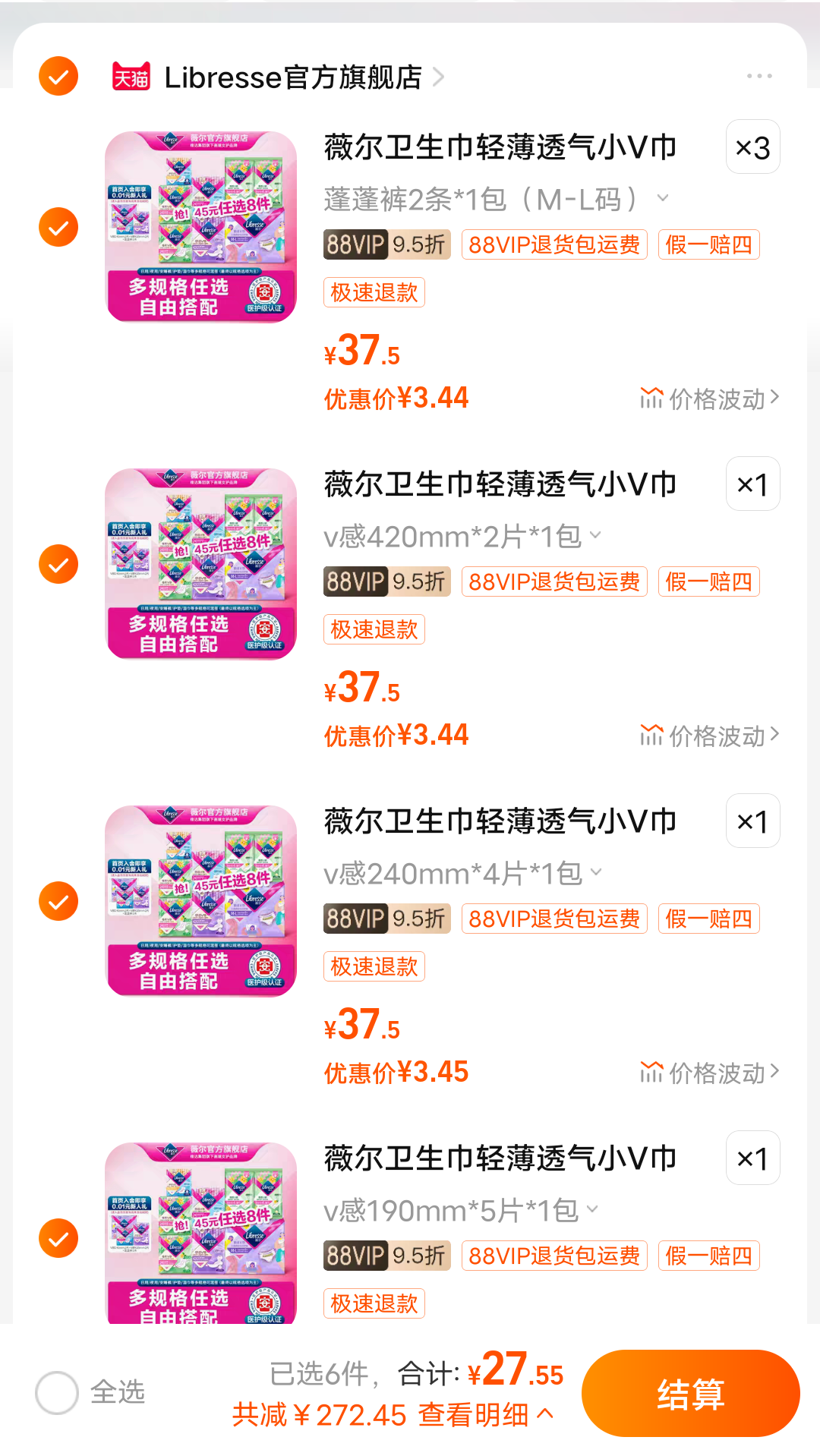The image size is (820, 1456).
Task: Click the 88VIP退货包运费 label on first item
Action: (x=553, y=244)
